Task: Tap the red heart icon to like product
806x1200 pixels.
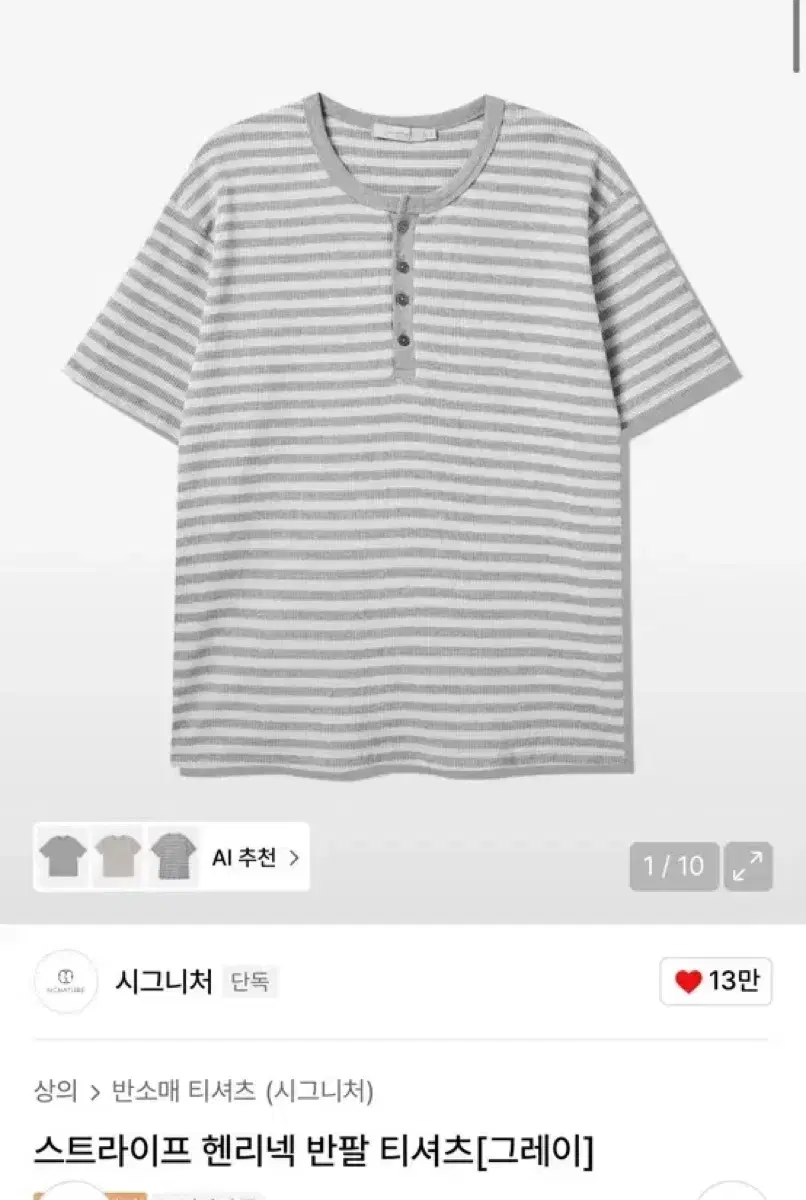Action: coord(688,982)
